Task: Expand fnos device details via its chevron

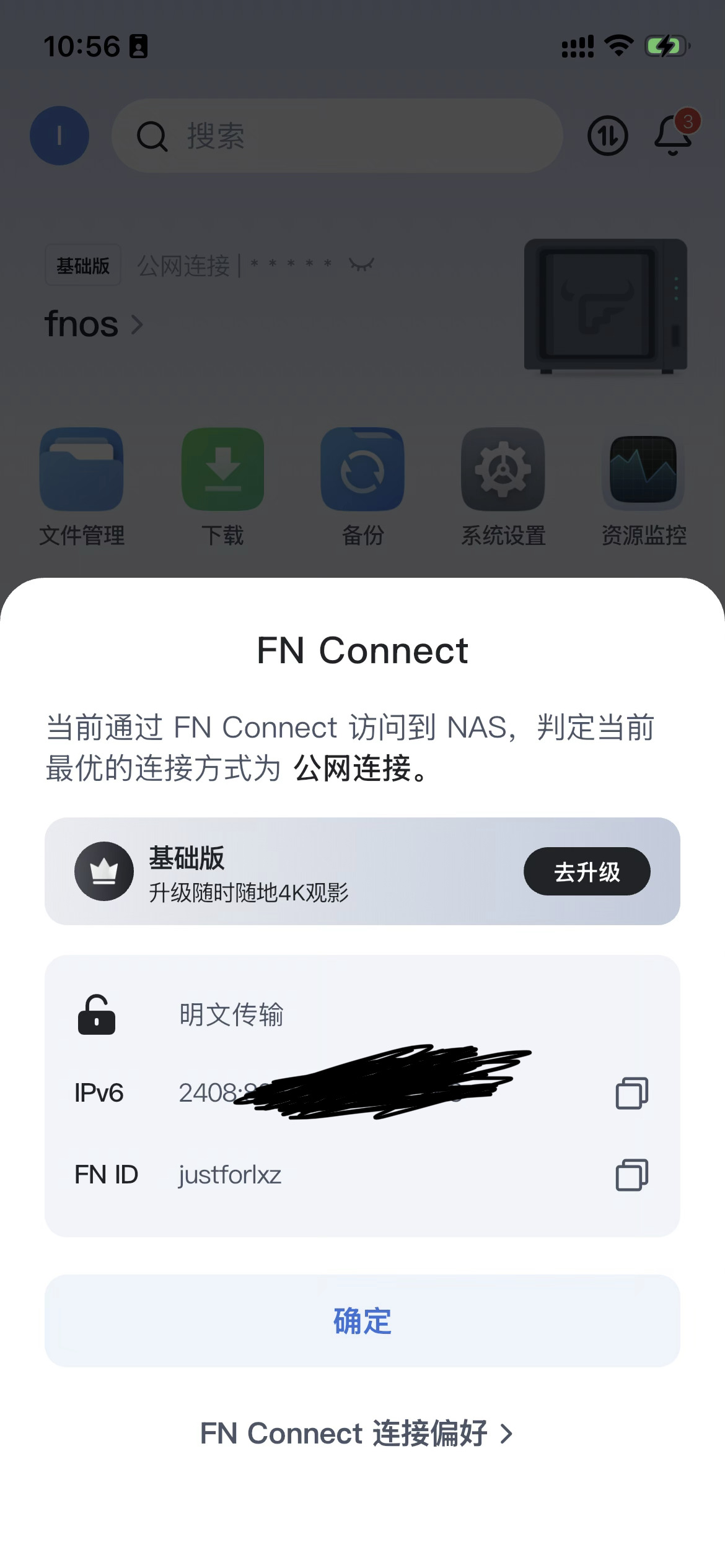Action: [x=136, y=323]
